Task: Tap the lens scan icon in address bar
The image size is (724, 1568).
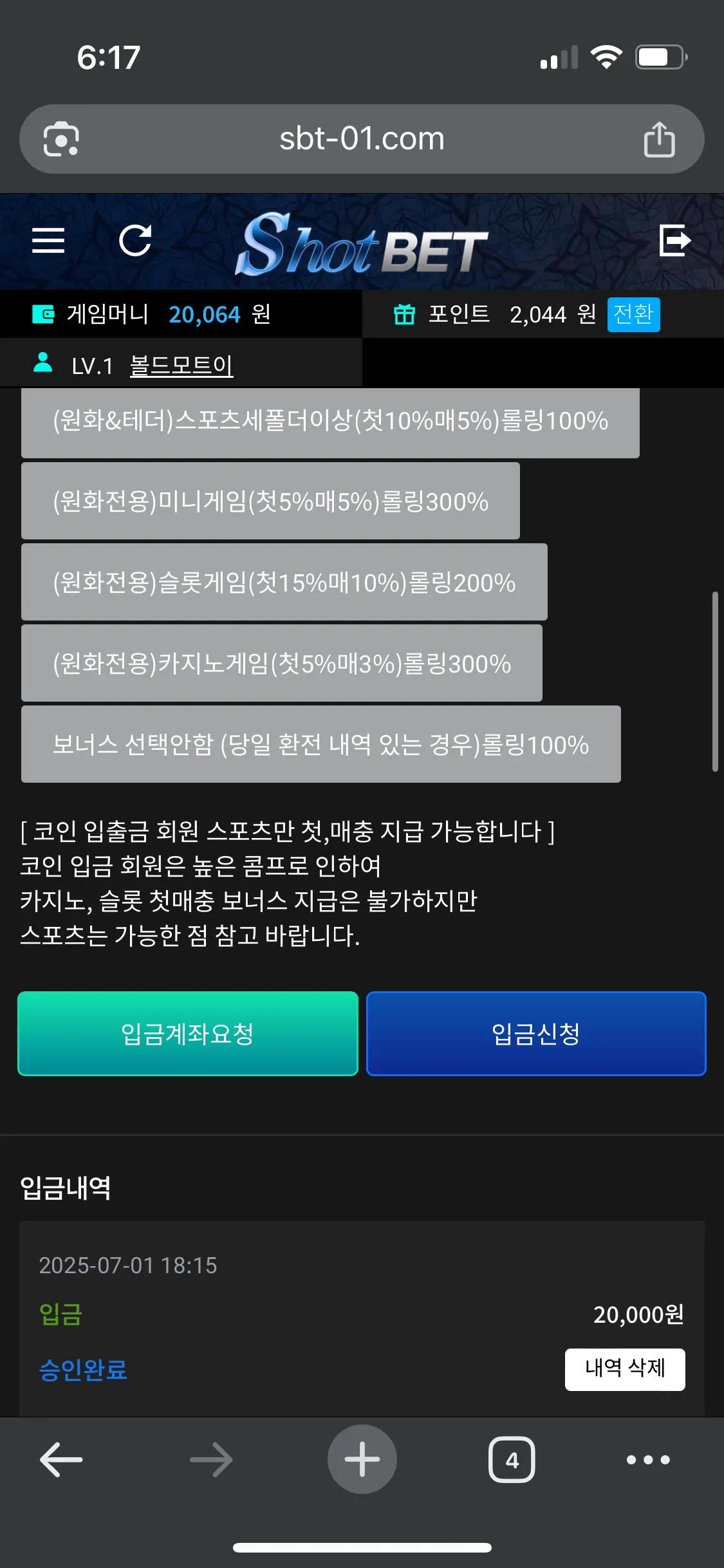Action: [x=61, y=139]
